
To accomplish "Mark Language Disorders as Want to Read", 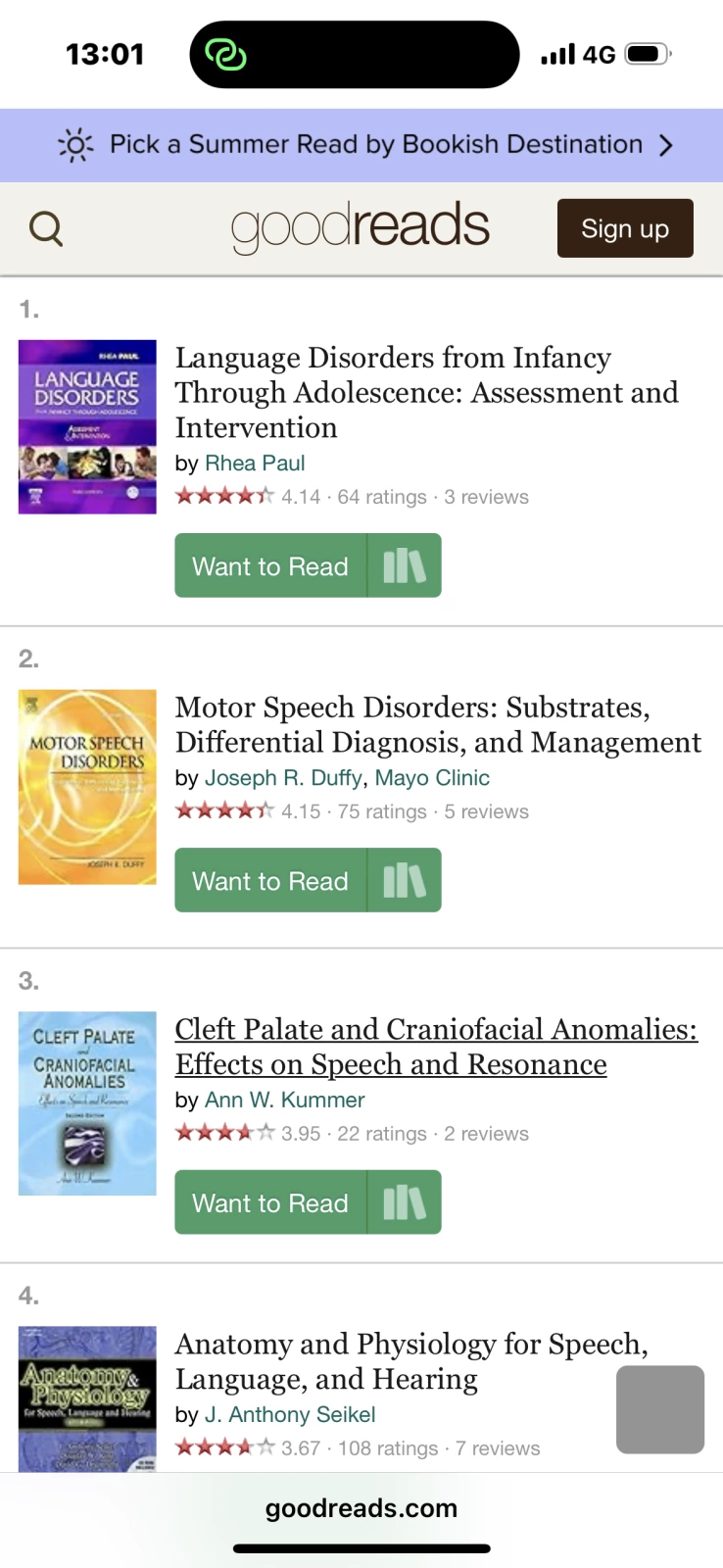I will (270, 566).
